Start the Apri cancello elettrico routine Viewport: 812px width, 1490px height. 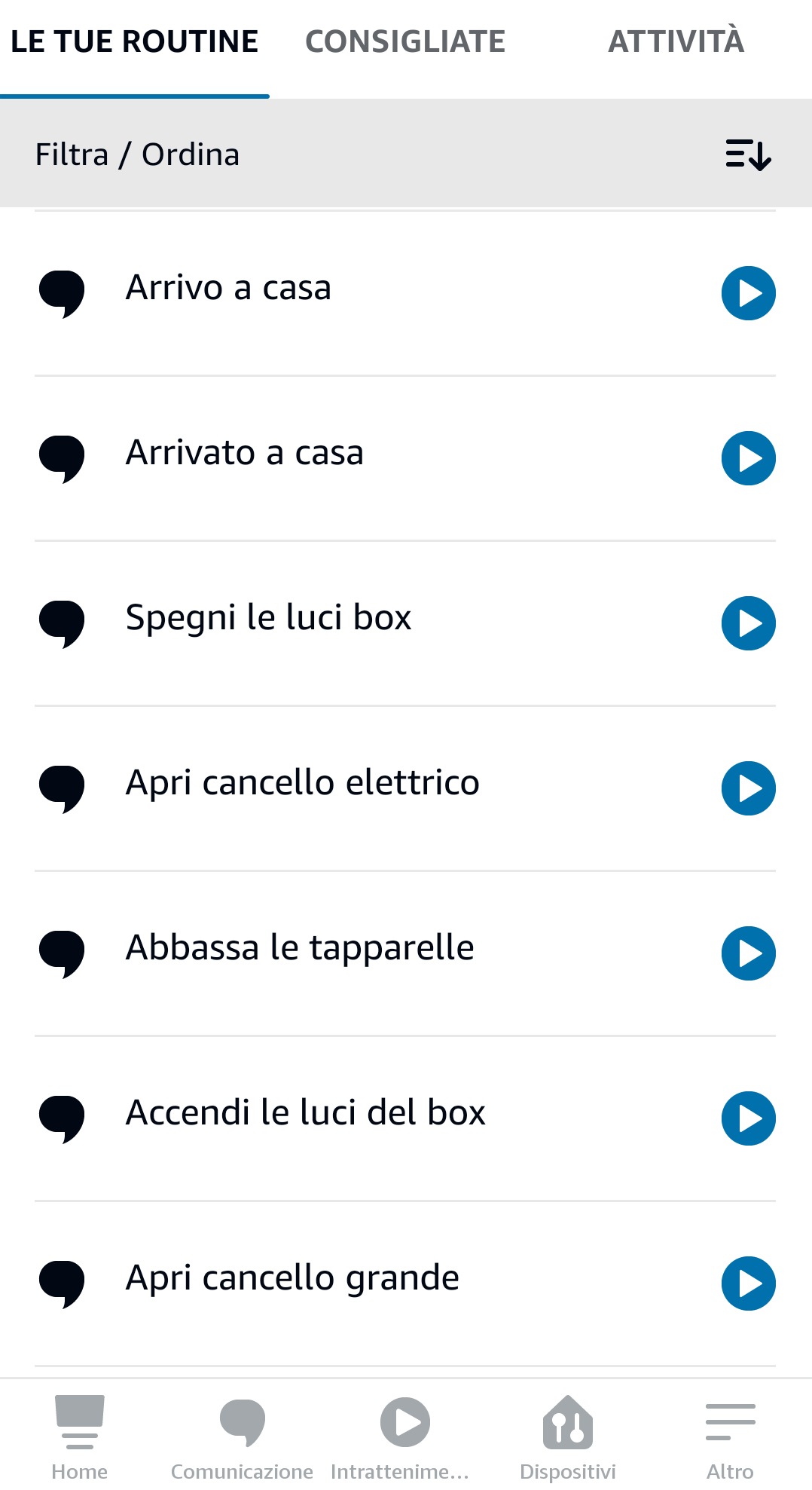(748, 788)
